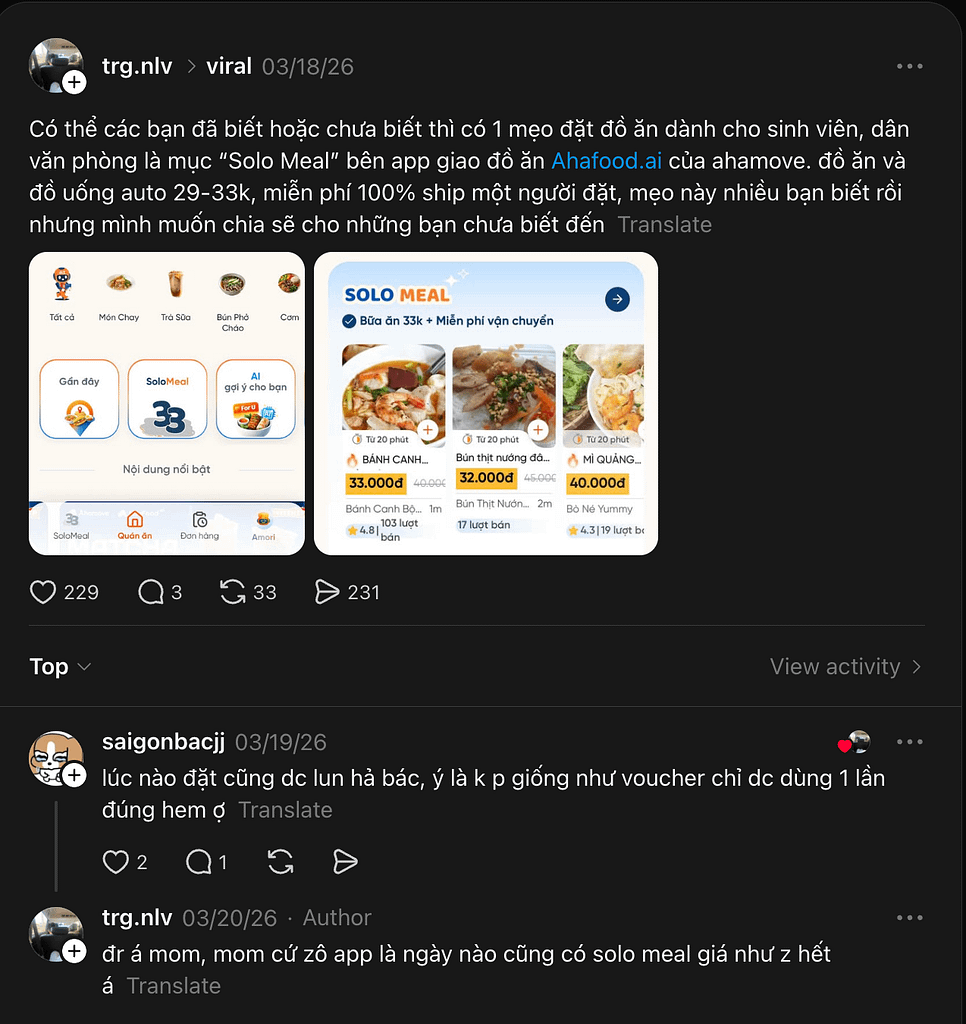Open the Solo Meal banner image
966x1024 pixels.
click(486, 403)
